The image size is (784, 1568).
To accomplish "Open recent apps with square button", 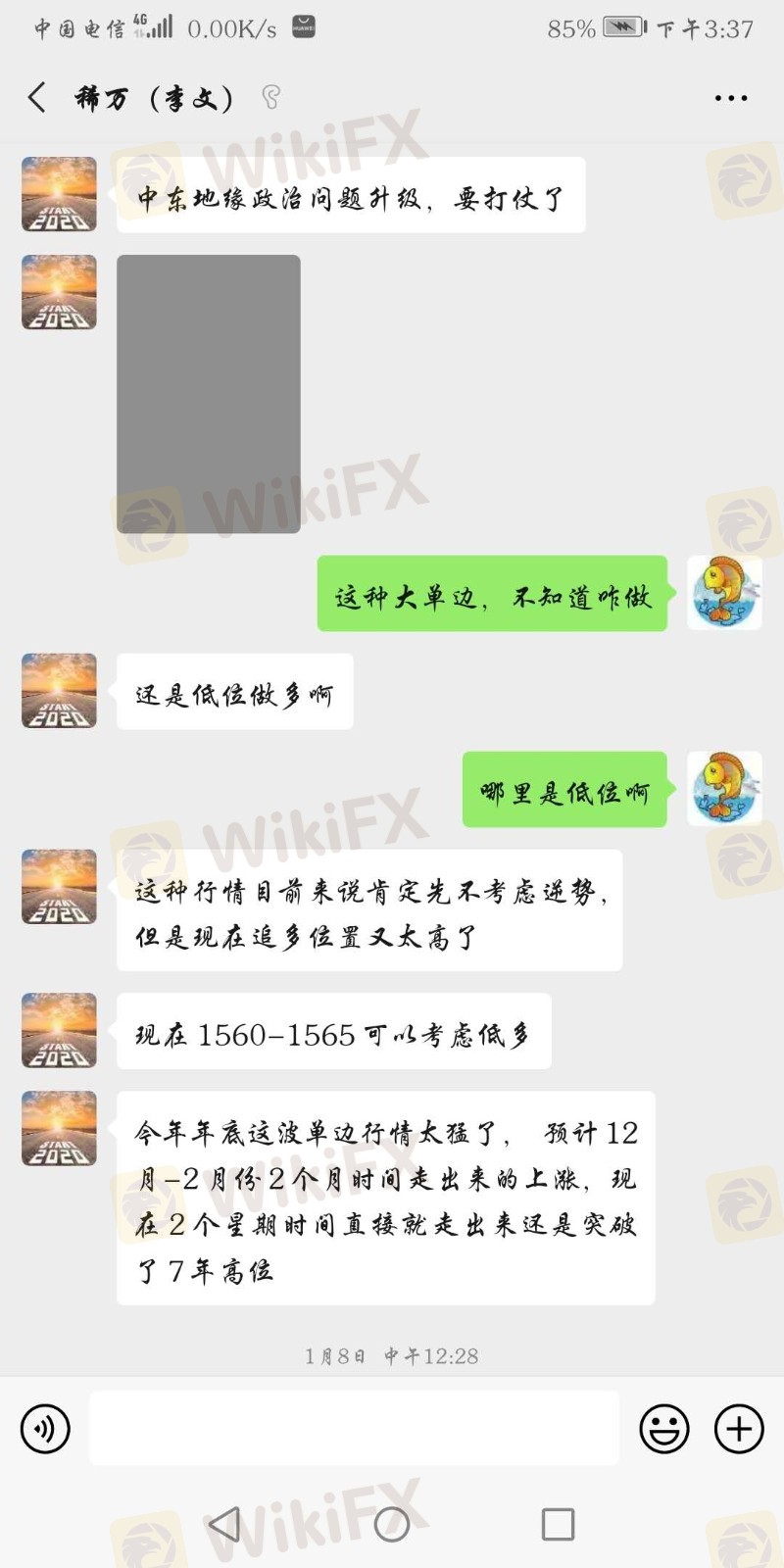I will (x=558, y=1523).
